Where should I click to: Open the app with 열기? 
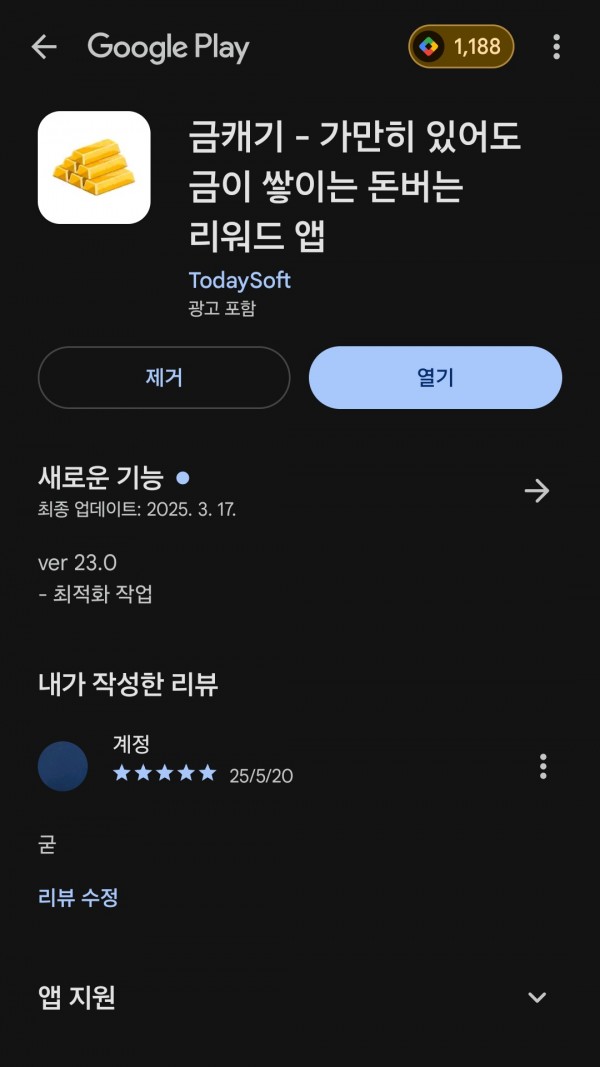[x=435, y=378]
